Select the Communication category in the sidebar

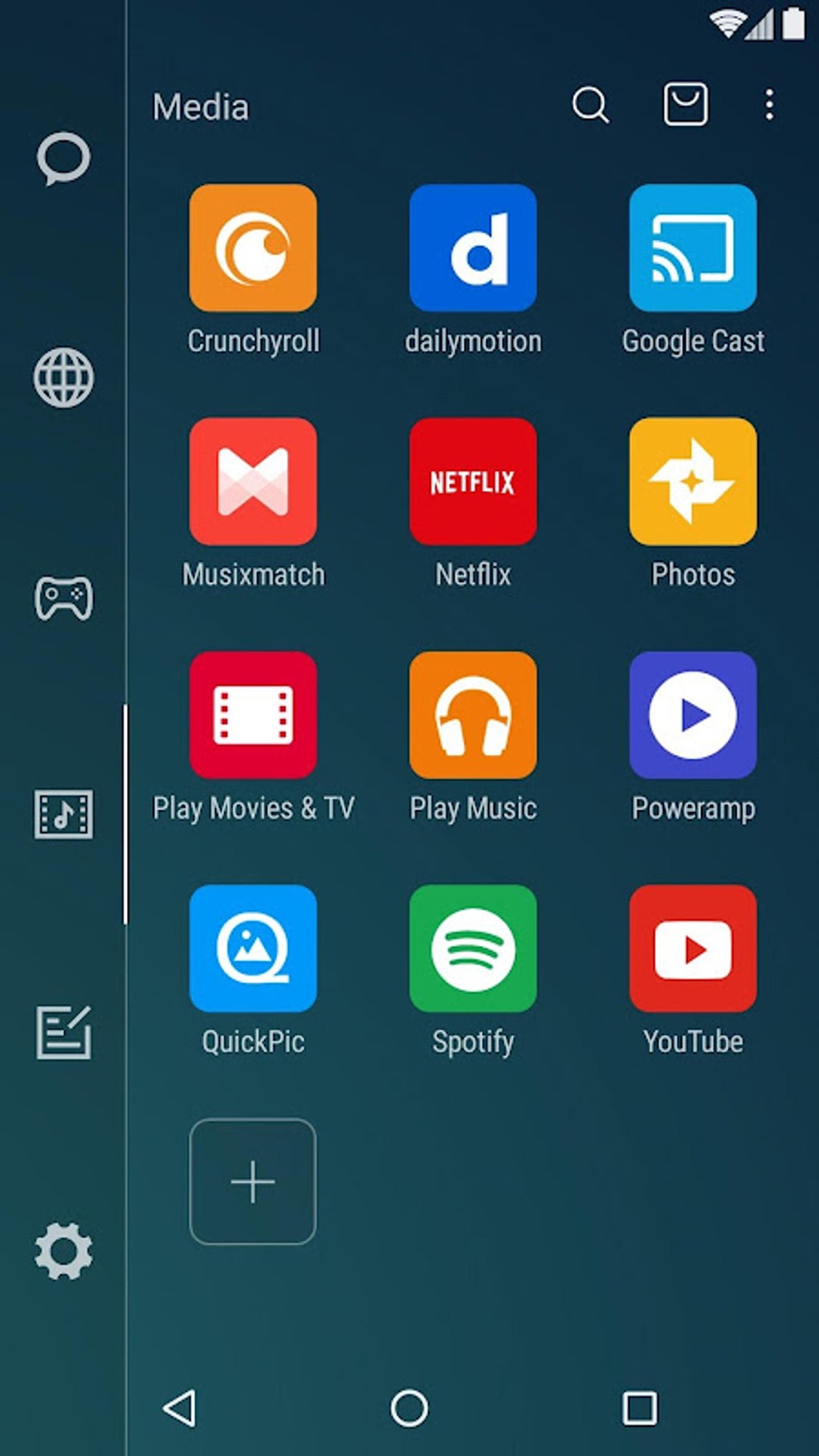click(x=64, y=157)
